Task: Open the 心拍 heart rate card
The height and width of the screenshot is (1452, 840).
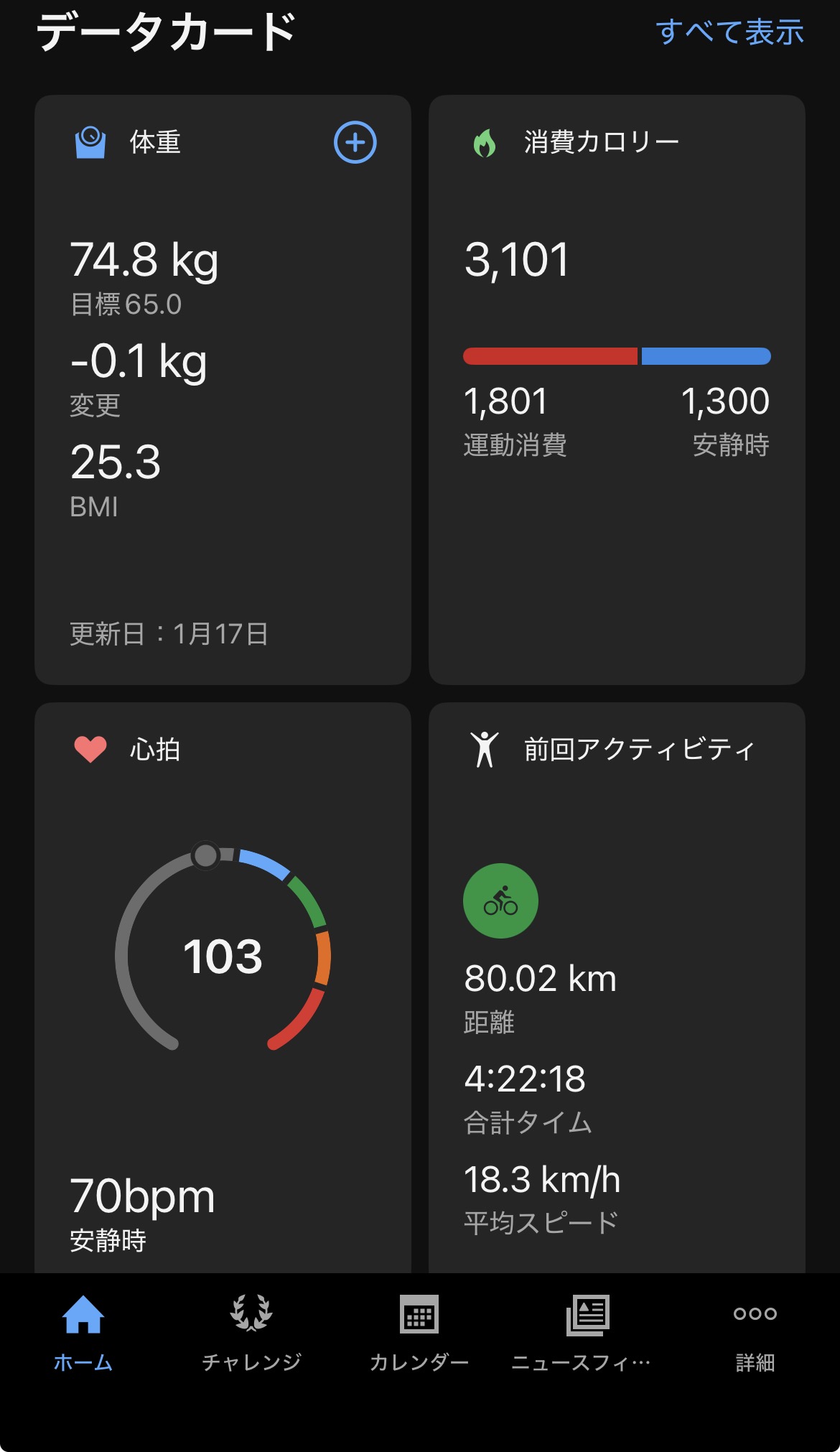Action: tap(223, 991)
